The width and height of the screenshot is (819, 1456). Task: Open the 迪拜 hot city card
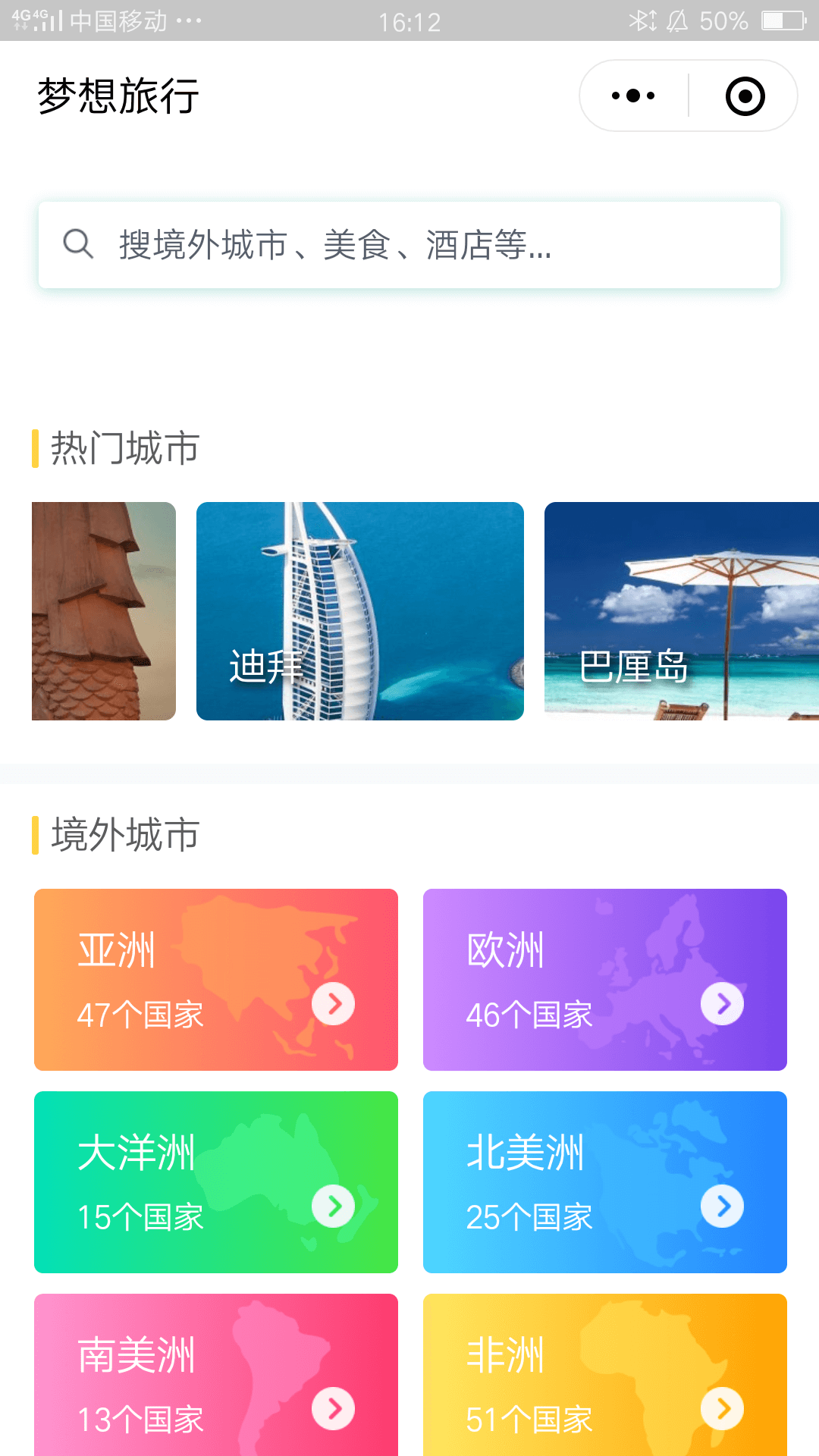[x=359, y=611]
